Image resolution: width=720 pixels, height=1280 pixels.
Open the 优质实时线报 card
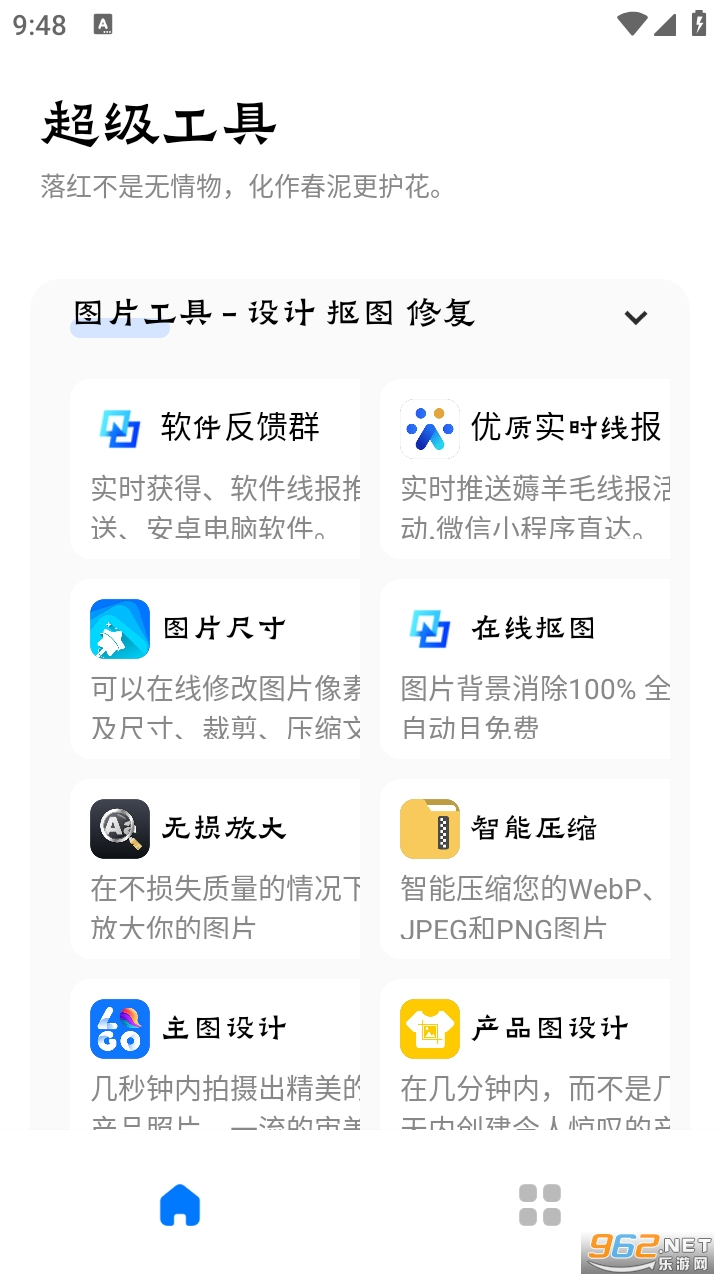coord(525,469)
